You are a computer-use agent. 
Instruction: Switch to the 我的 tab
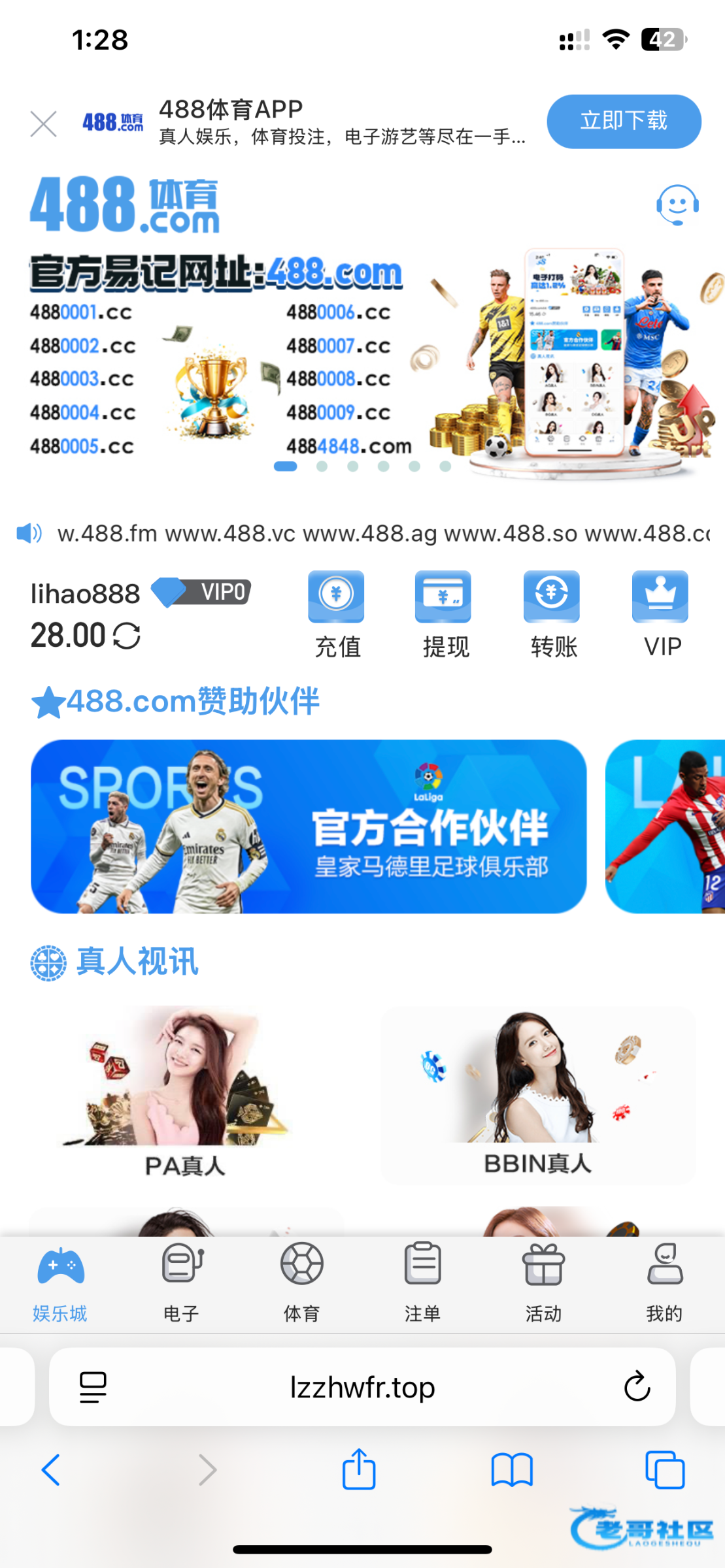pos(664,1282)
